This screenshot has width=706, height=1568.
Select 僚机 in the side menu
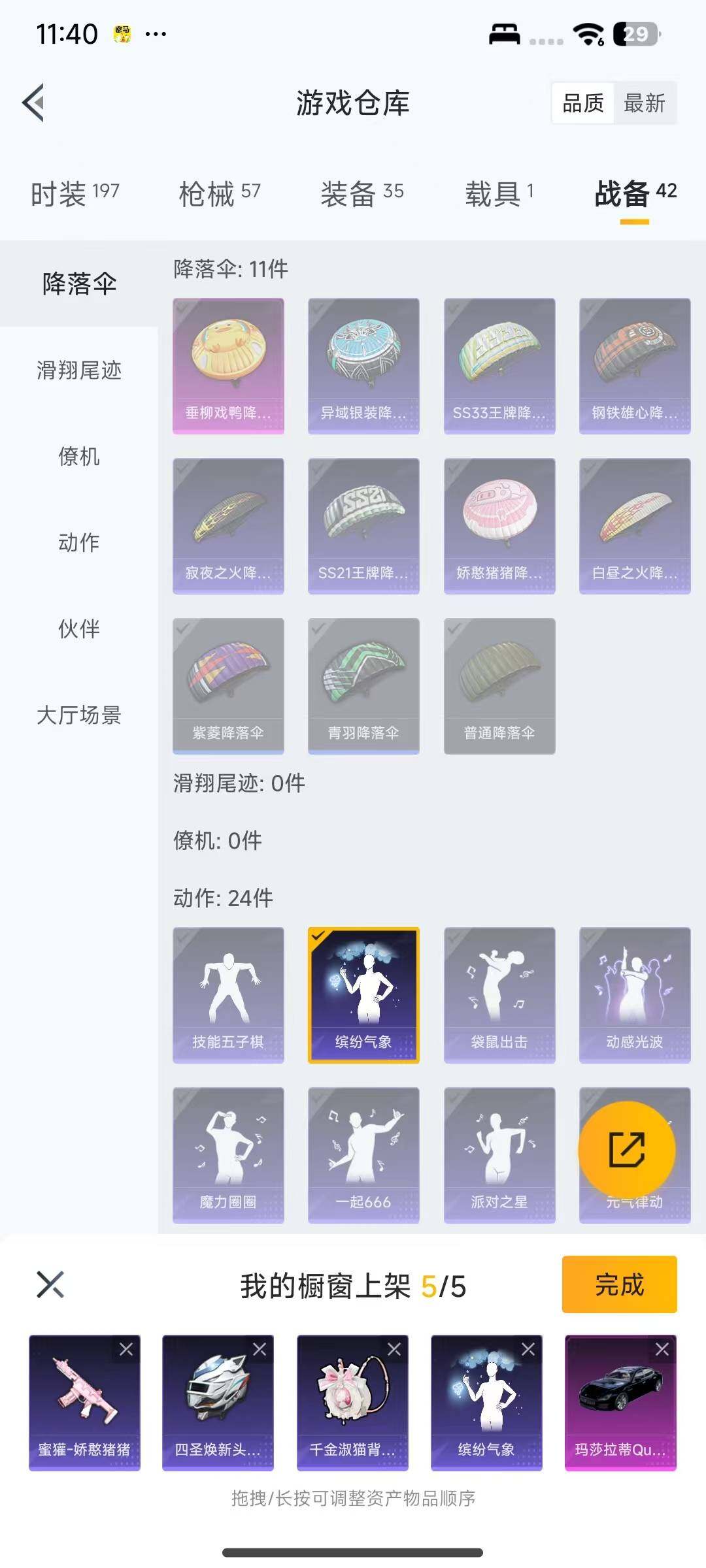pyautogui.click(x=79, y=457)
